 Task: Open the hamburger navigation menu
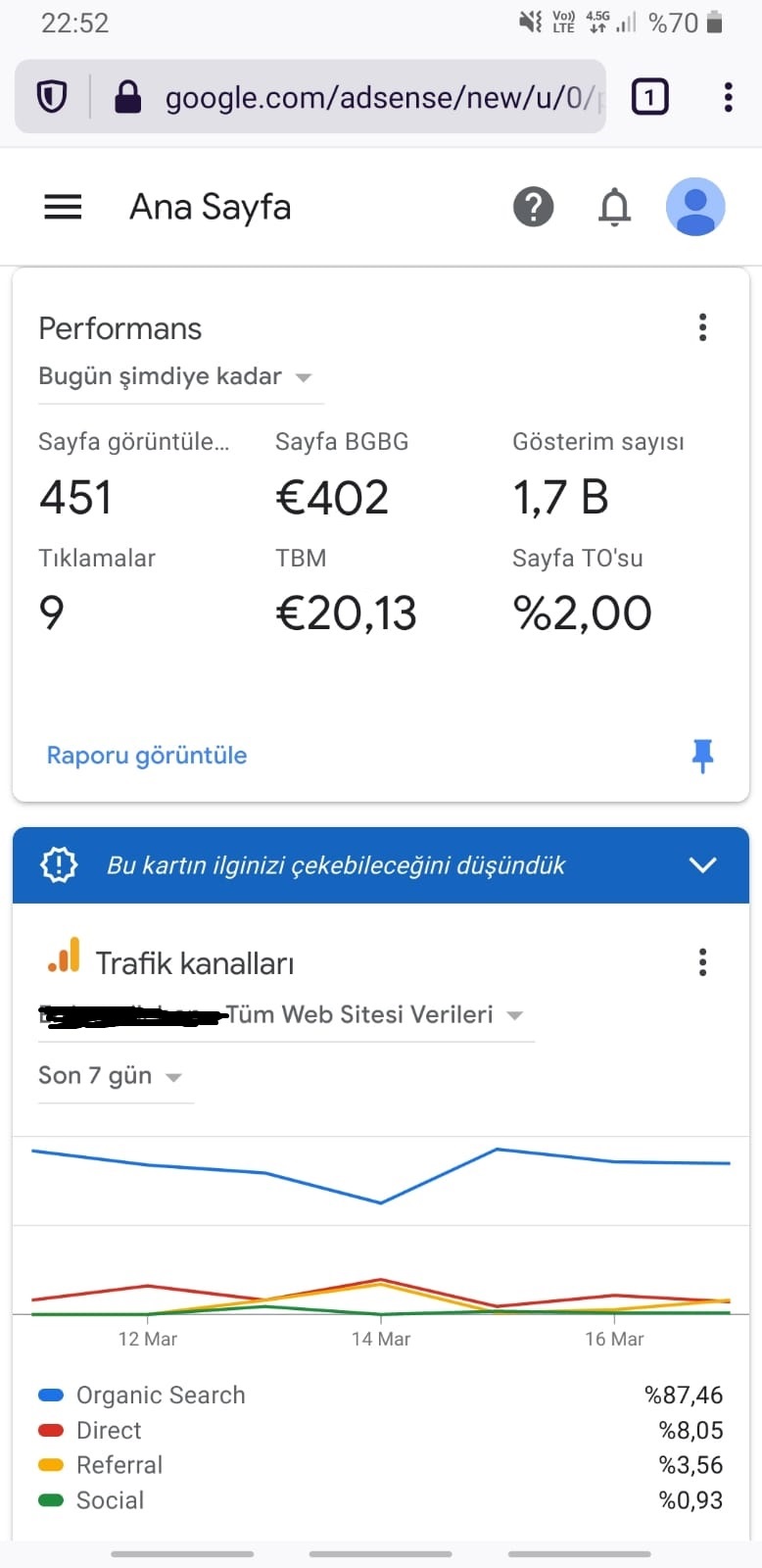click(63, 207)
